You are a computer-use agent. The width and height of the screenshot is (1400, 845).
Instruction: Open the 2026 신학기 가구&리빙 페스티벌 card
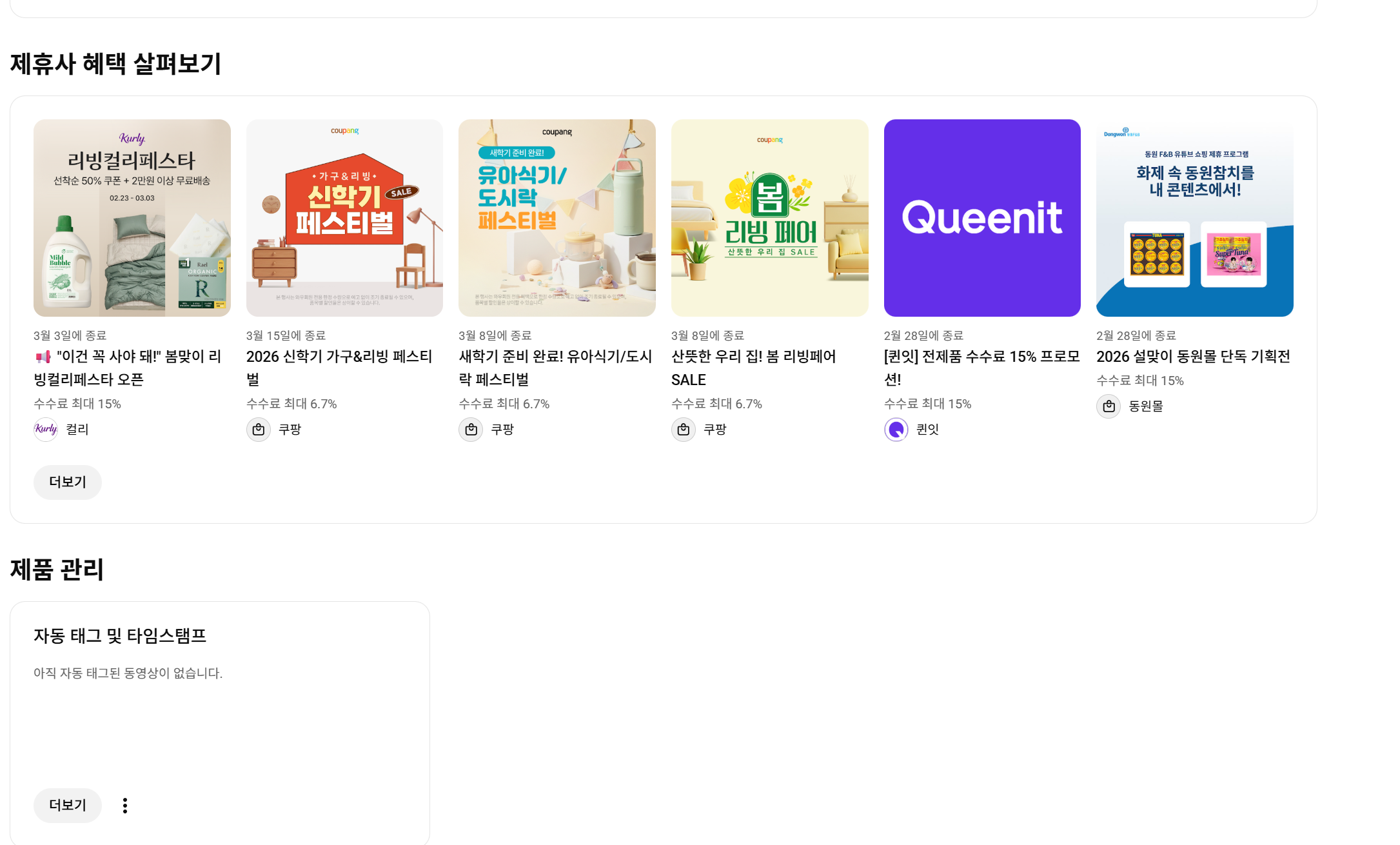[344, 218]
